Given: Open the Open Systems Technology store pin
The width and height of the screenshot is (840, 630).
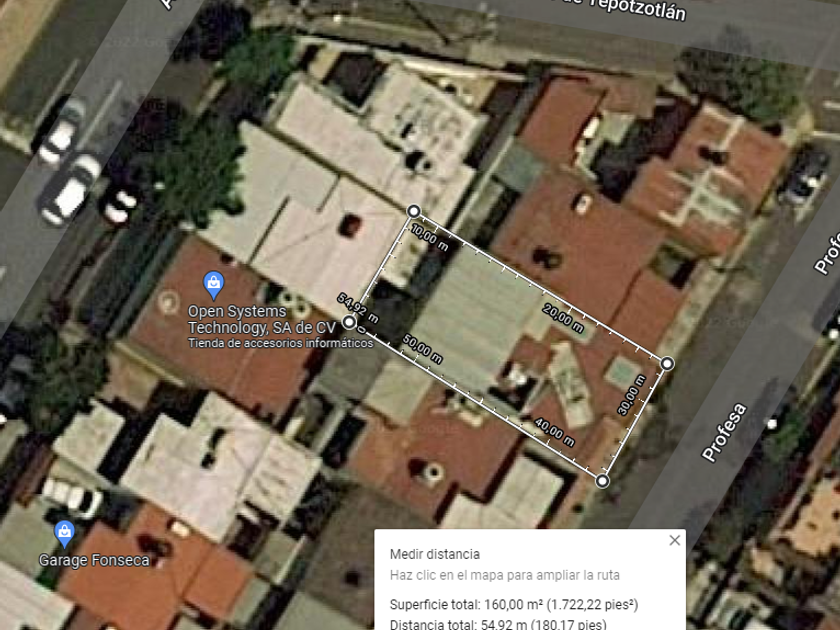Looking at the screenshot, I should (214, 284).
